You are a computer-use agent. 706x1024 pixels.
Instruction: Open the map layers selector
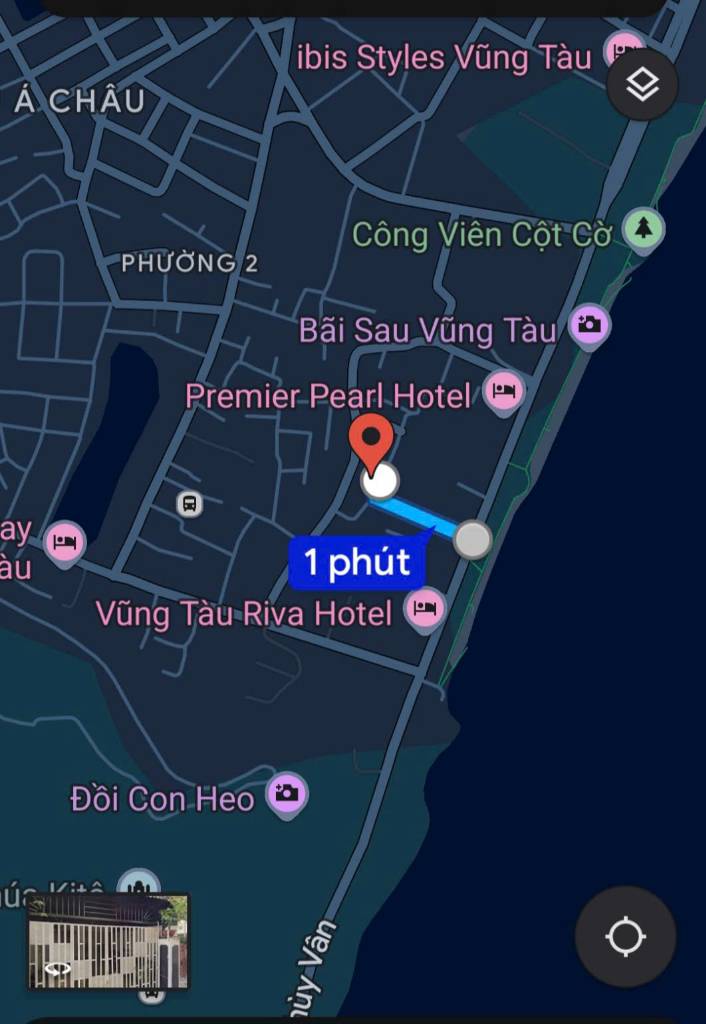click(x=642, y=86)
